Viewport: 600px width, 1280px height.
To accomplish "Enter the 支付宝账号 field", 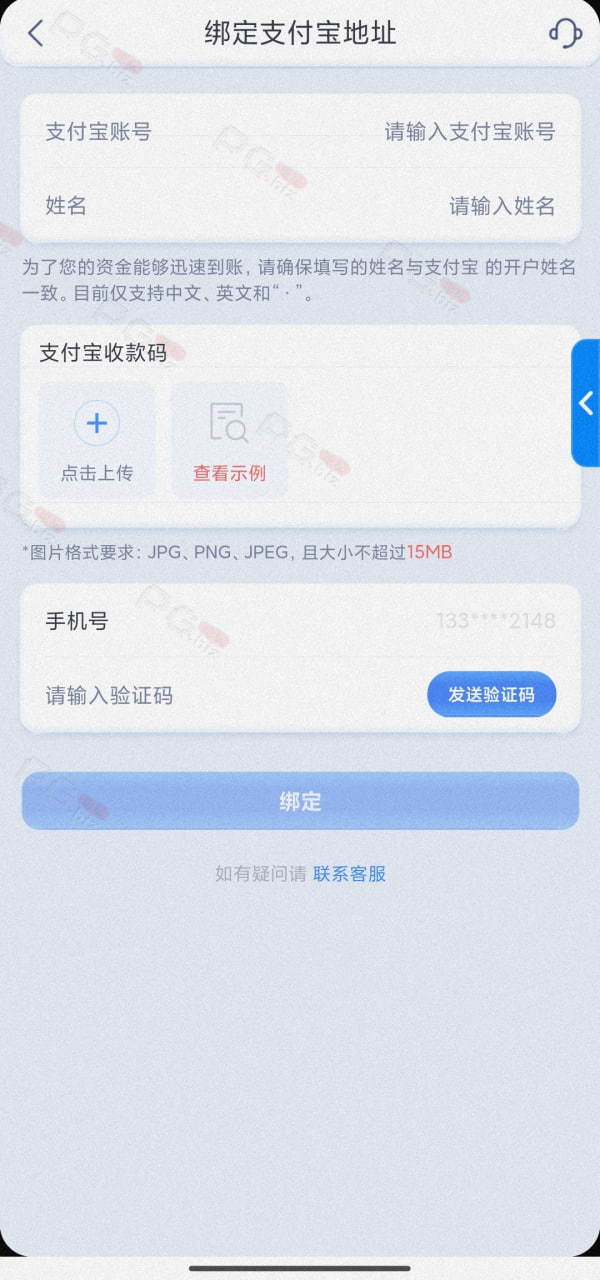I will tap(300, 131).
